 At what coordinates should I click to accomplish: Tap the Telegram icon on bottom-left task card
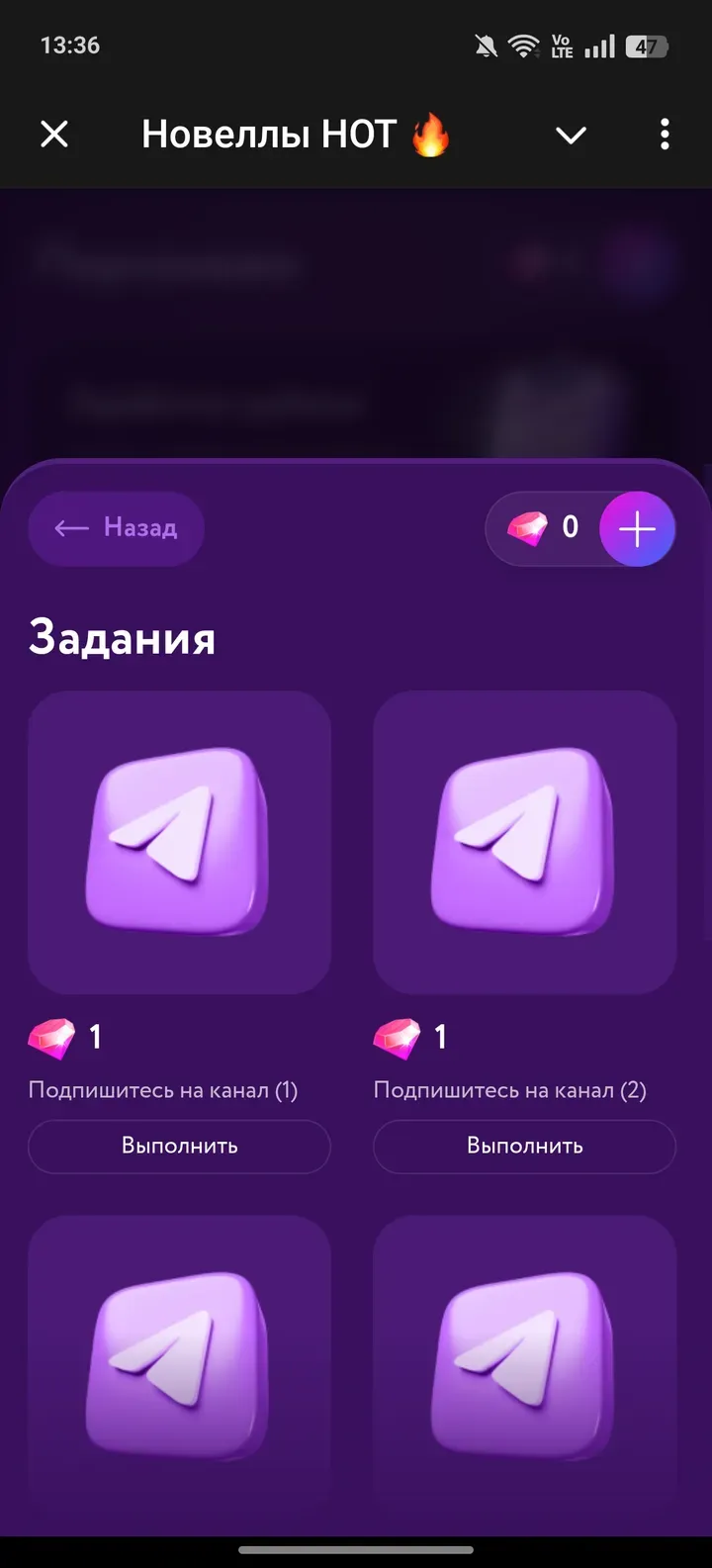(x=179, y=1365)
